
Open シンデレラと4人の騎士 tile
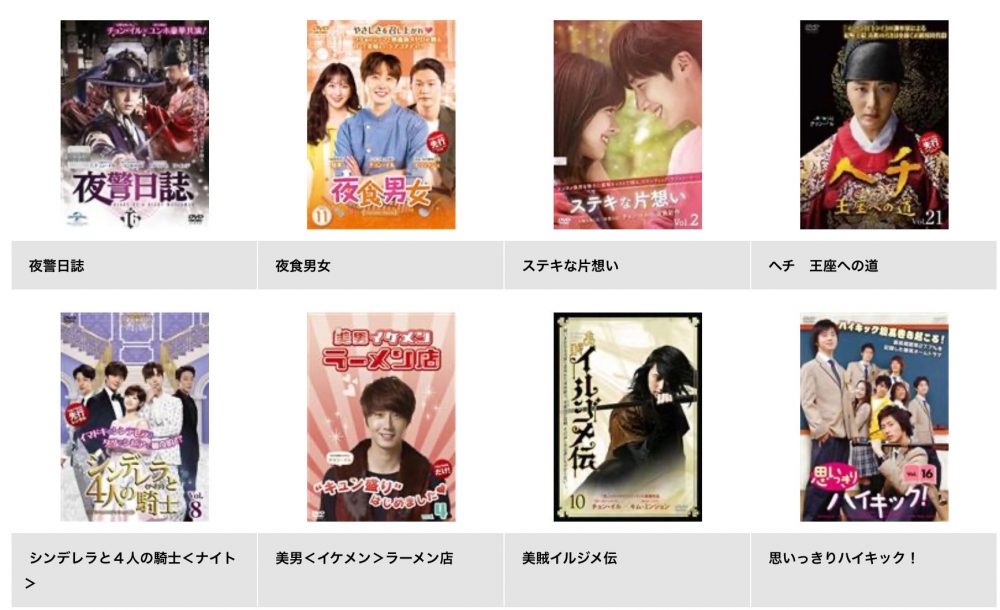point(134,417)
